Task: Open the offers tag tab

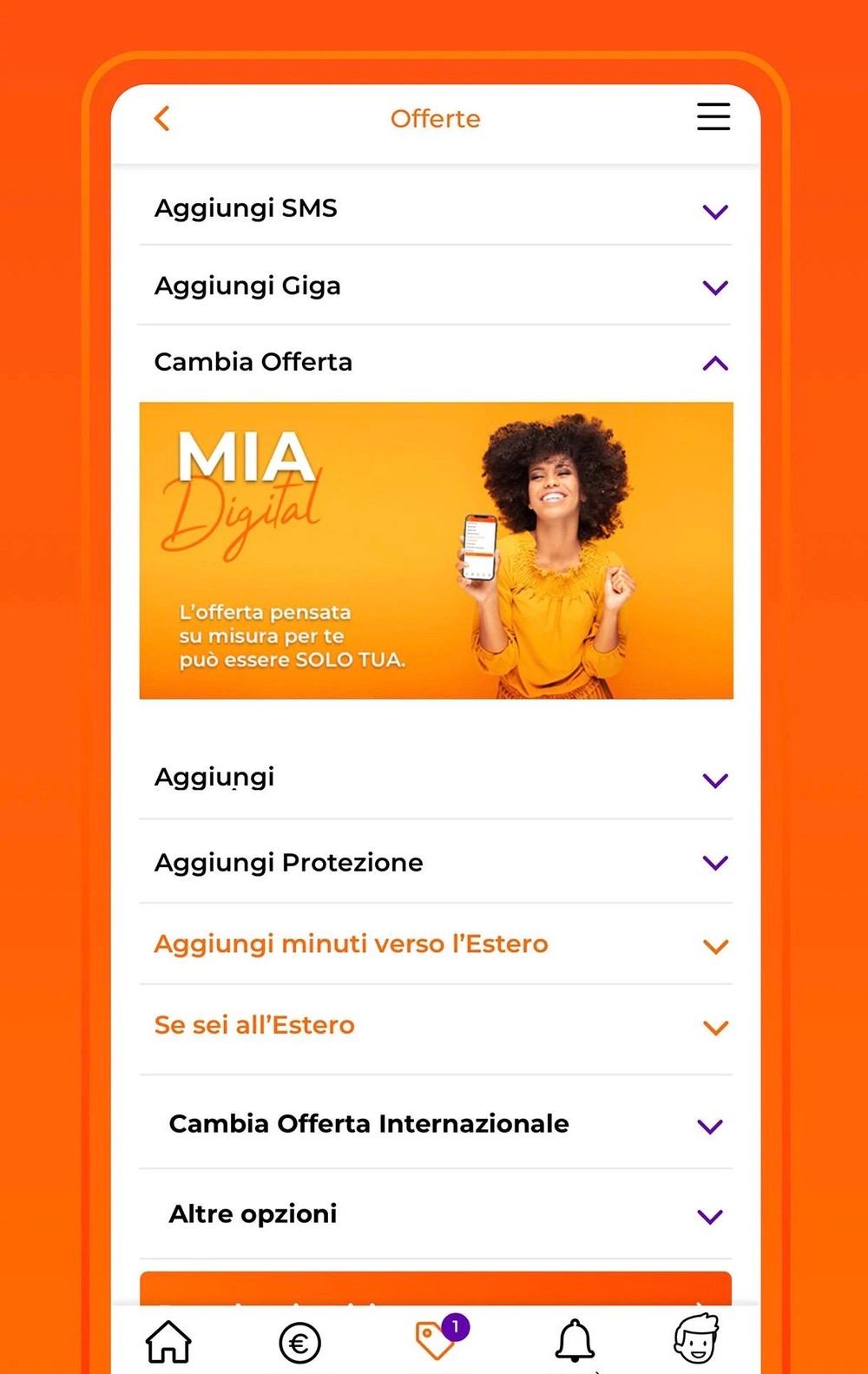Action: click(x=436, y=1340)
